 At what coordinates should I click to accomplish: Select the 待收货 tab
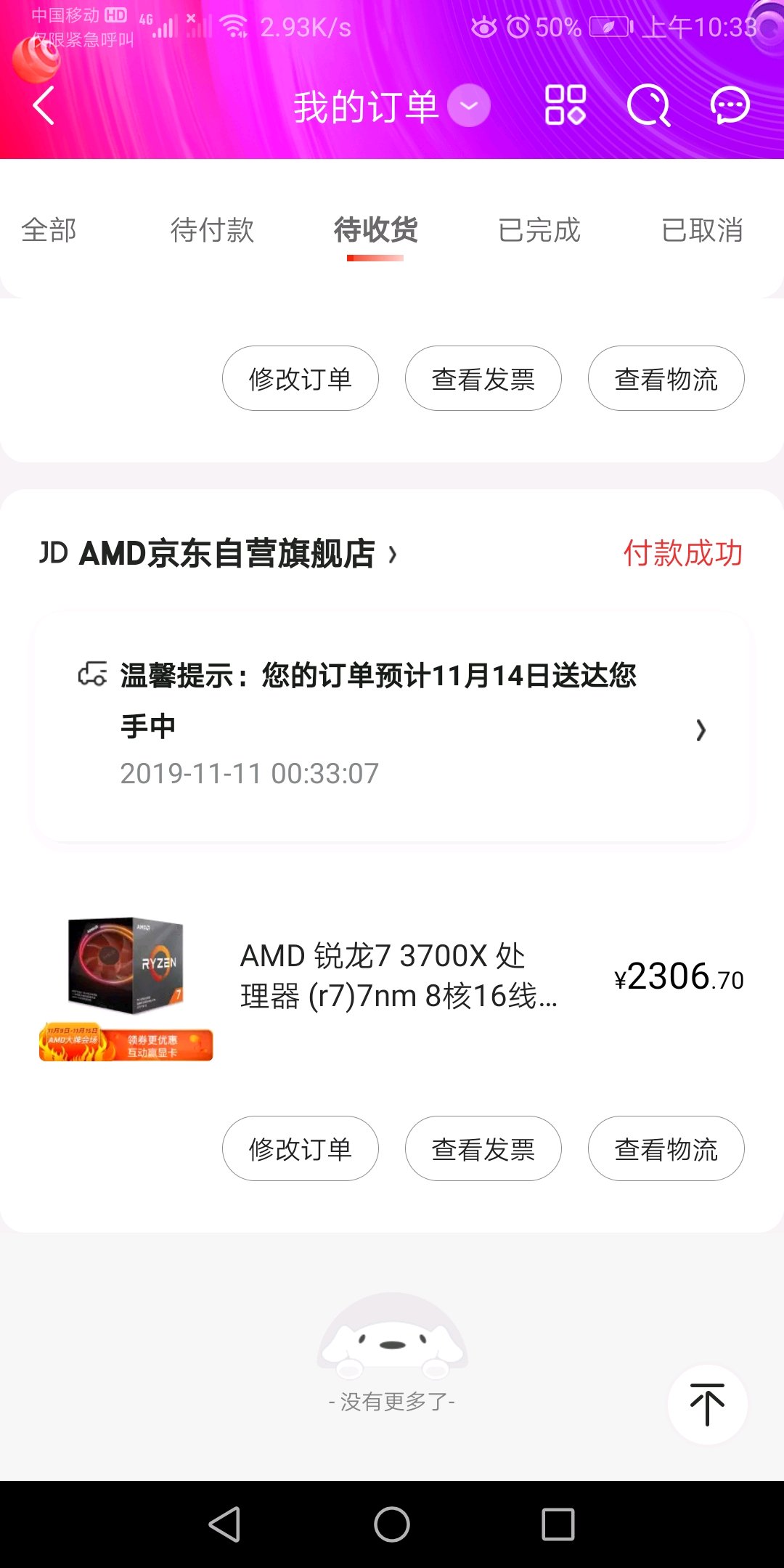click(375, 231)
